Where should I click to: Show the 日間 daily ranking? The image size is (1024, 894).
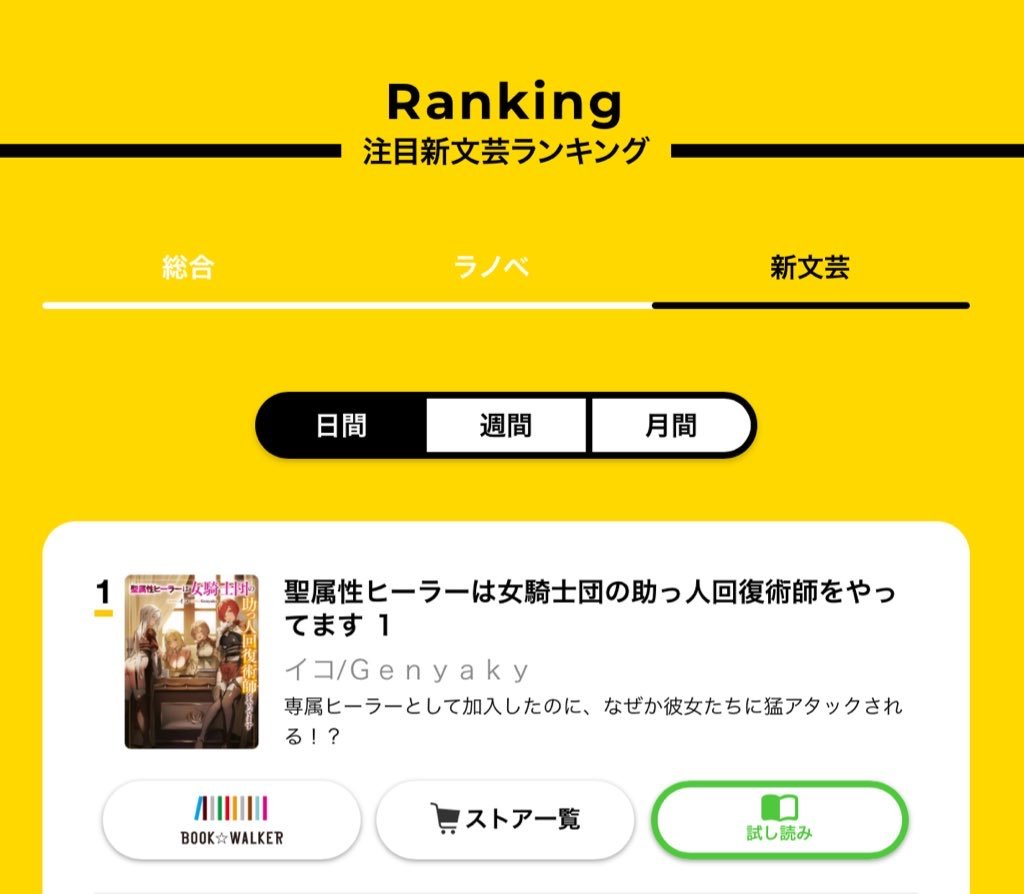(x=342, y=426)
